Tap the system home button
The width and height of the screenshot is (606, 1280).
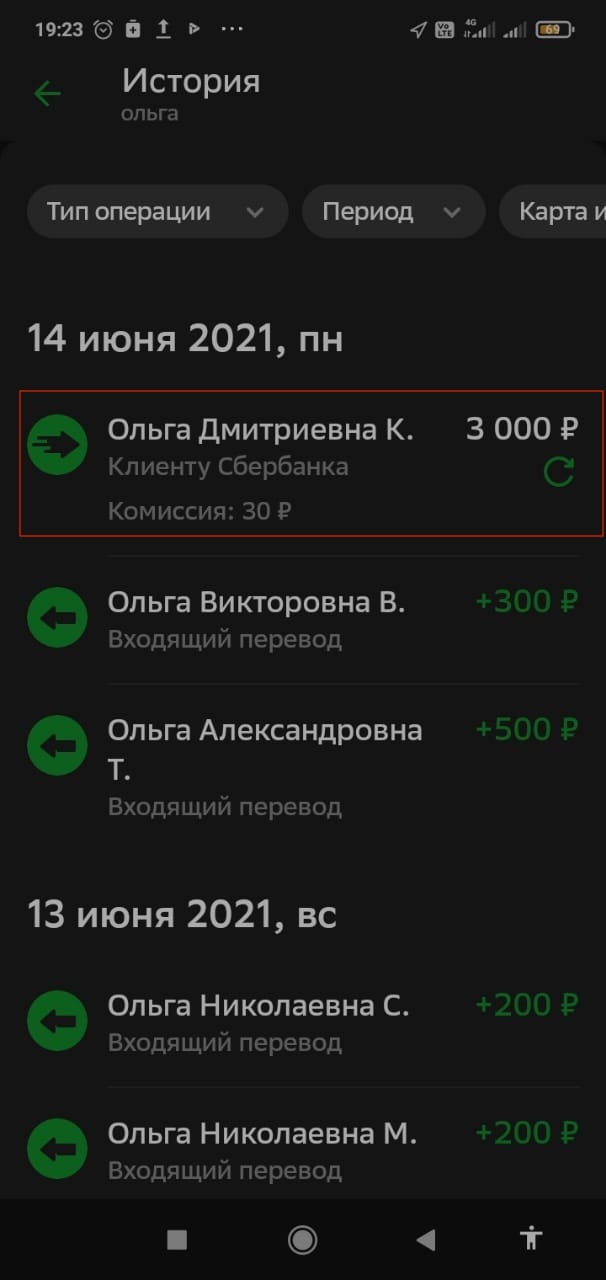point(302,1240)
